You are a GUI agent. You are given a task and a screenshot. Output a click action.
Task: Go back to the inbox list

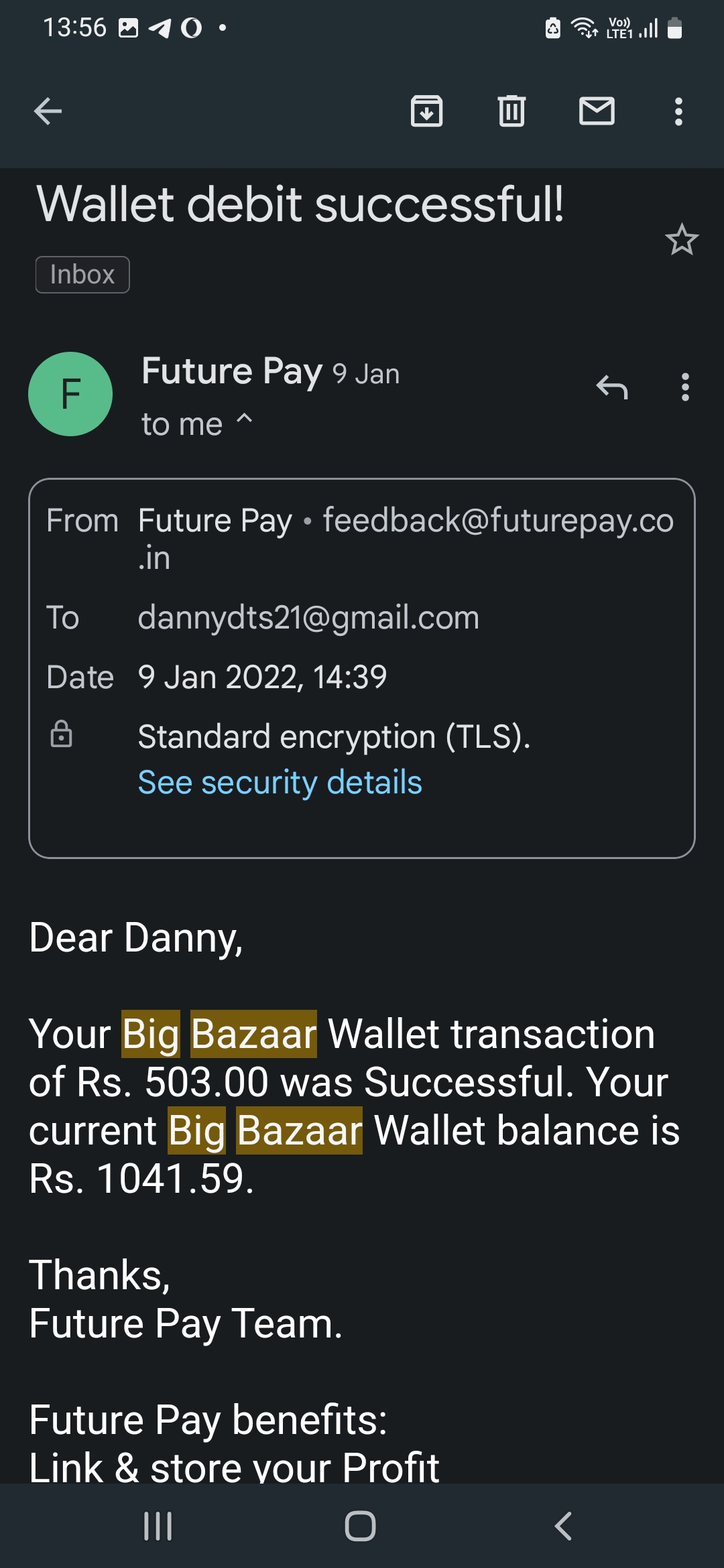48,111
